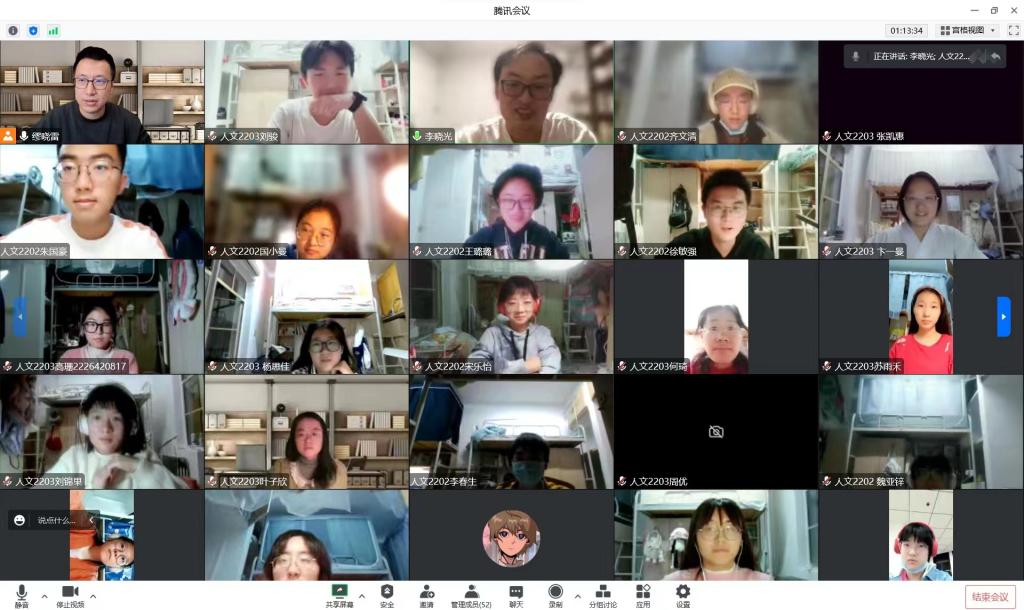This screenshot has width=1024, height=610.
Task: Start recording with 录制
Action: 555,595
